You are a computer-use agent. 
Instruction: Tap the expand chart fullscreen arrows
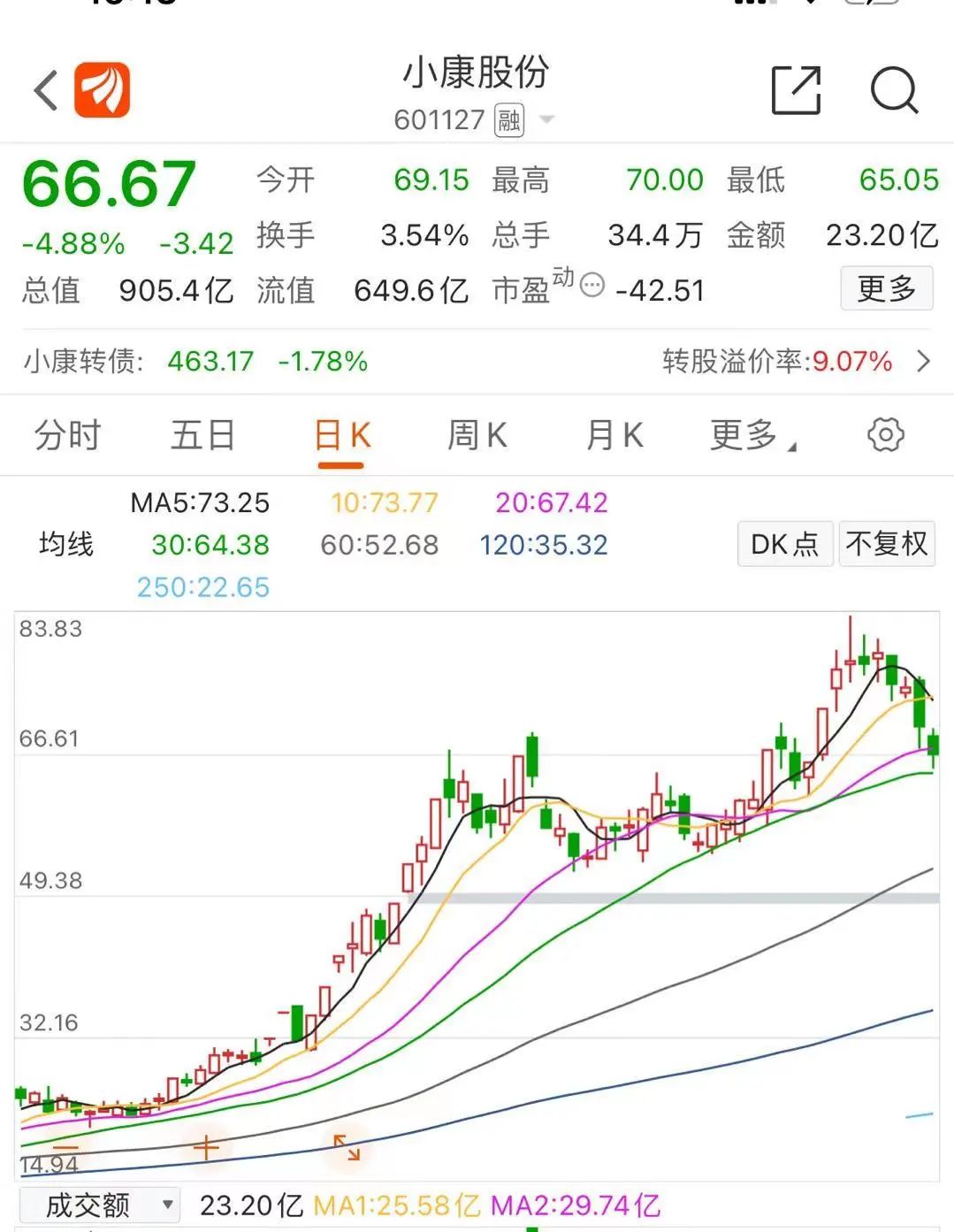point(346,1148)
